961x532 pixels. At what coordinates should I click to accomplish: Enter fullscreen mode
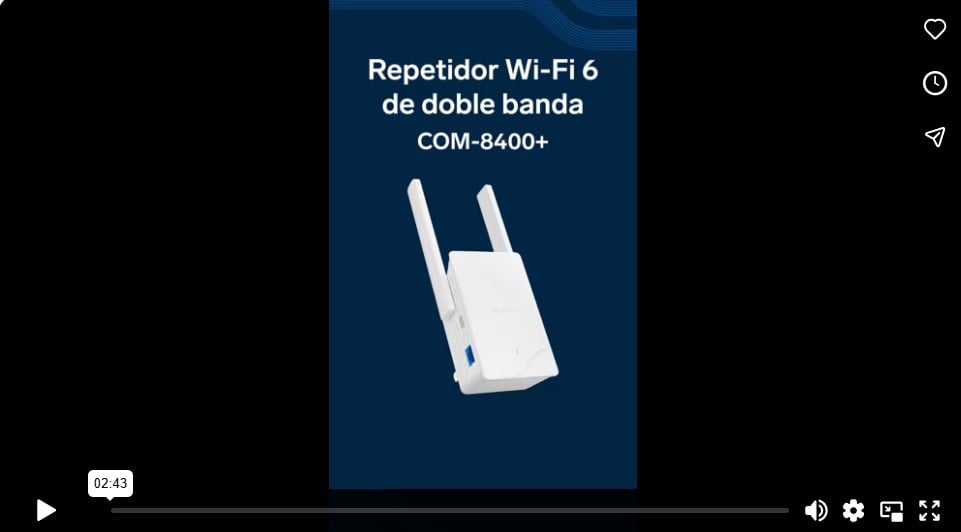click(x=929, y=510)
